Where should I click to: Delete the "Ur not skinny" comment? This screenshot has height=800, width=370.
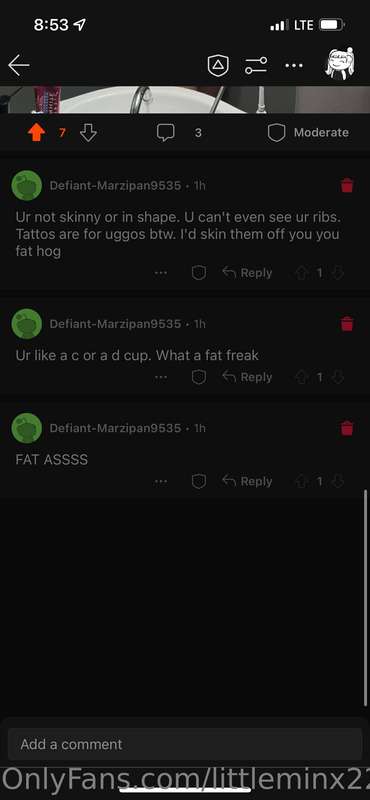(347, 185)
